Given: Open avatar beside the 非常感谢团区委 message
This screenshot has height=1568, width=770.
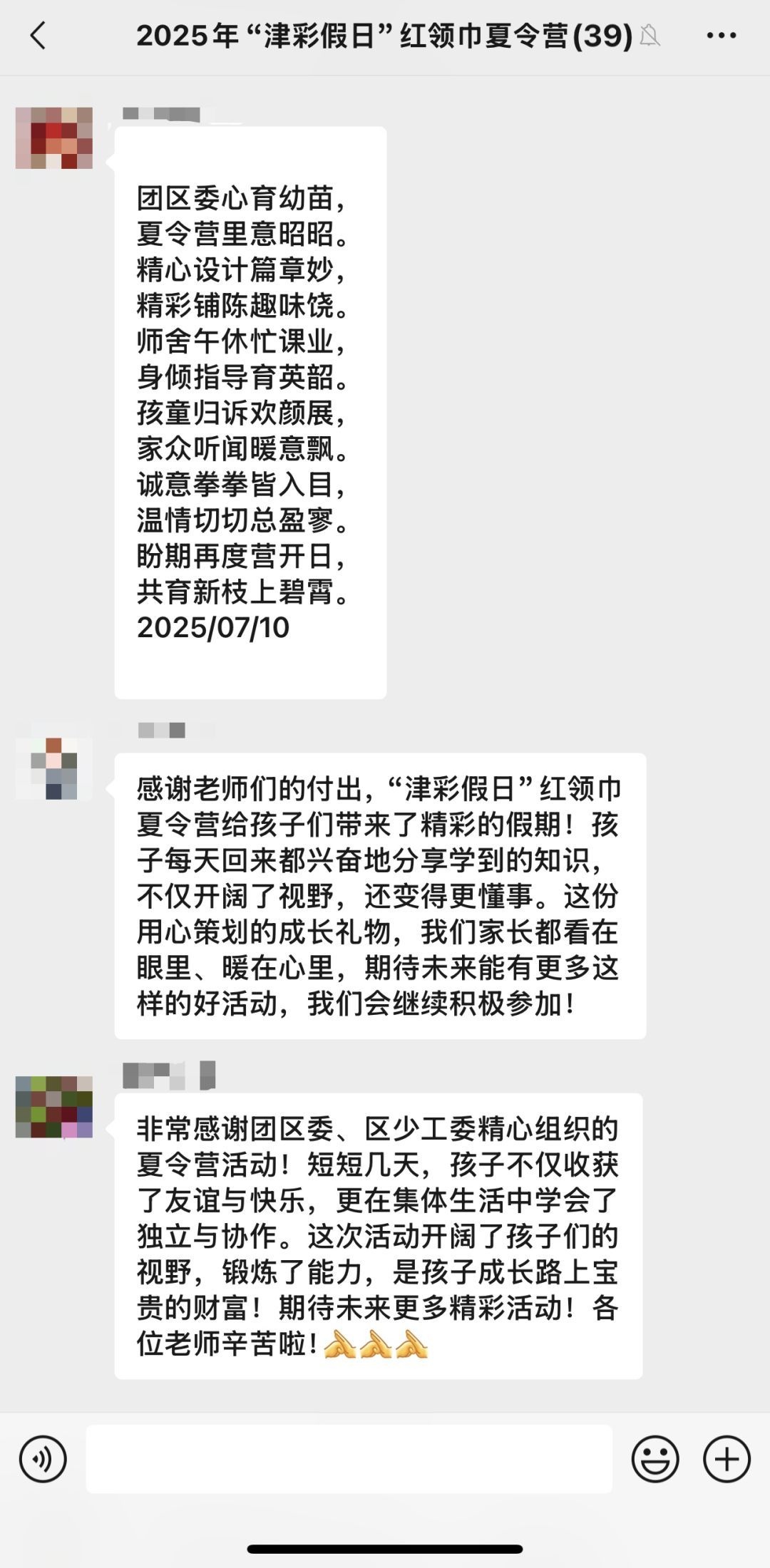Looking at the screenshot, I should point(54,1107).
